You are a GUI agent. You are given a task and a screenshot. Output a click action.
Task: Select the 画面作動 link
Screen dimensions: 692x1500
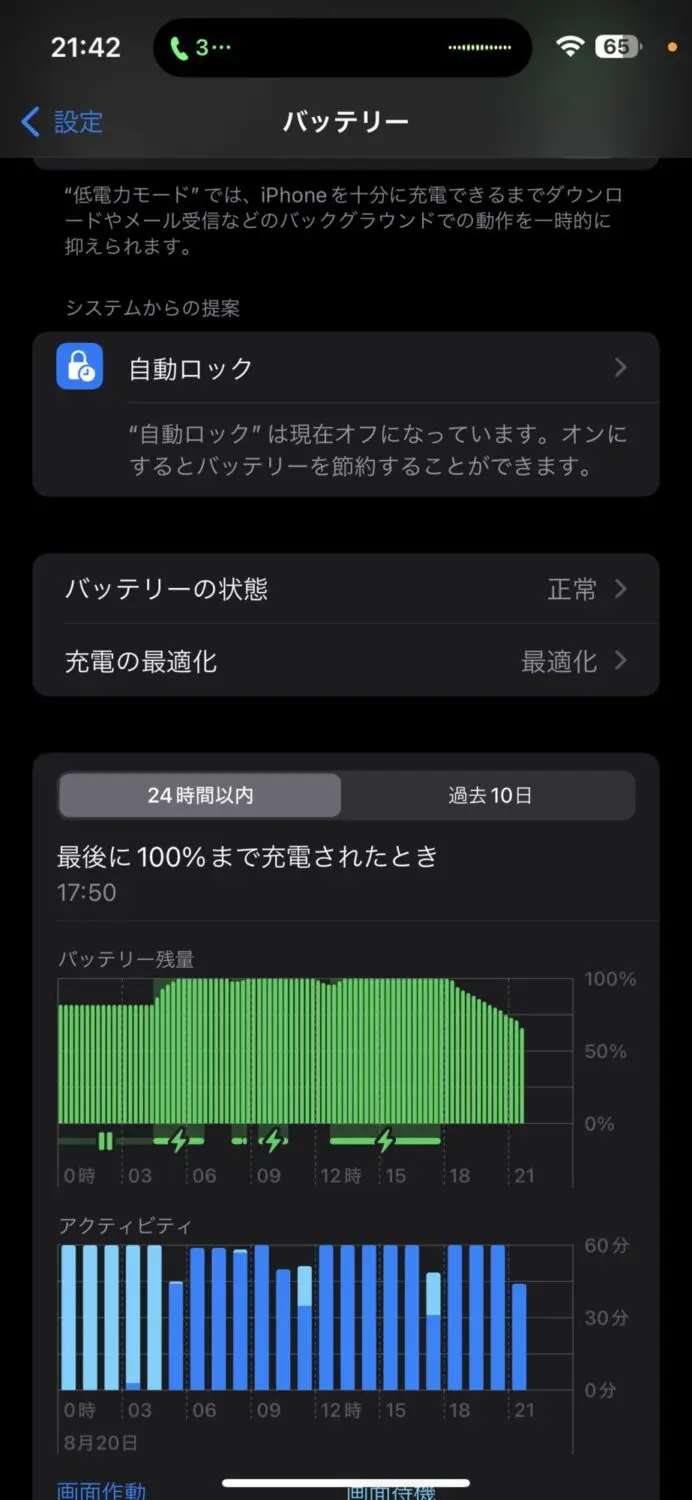pyautogui.click(x=102, y=1490)
